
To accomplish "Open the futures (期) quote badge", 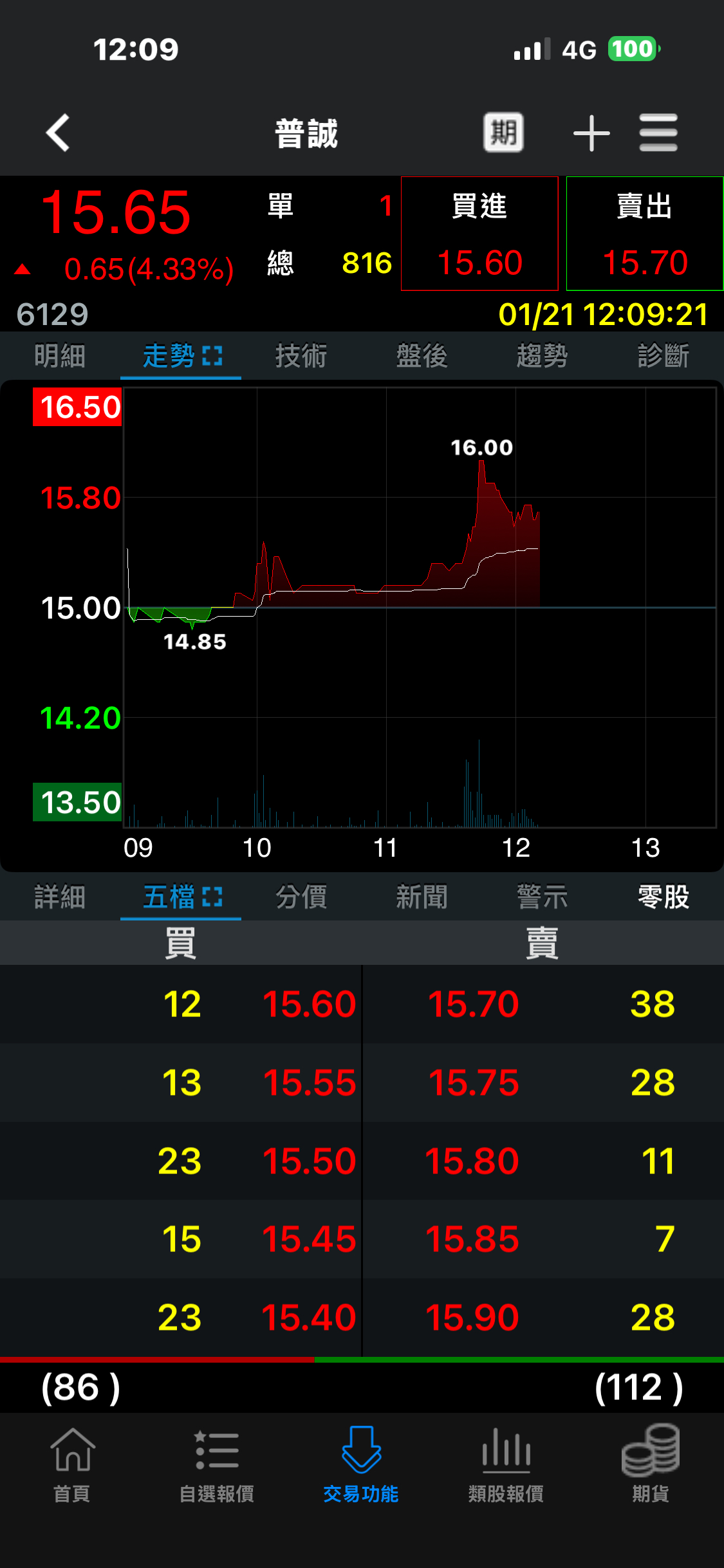I will (503, 132).
